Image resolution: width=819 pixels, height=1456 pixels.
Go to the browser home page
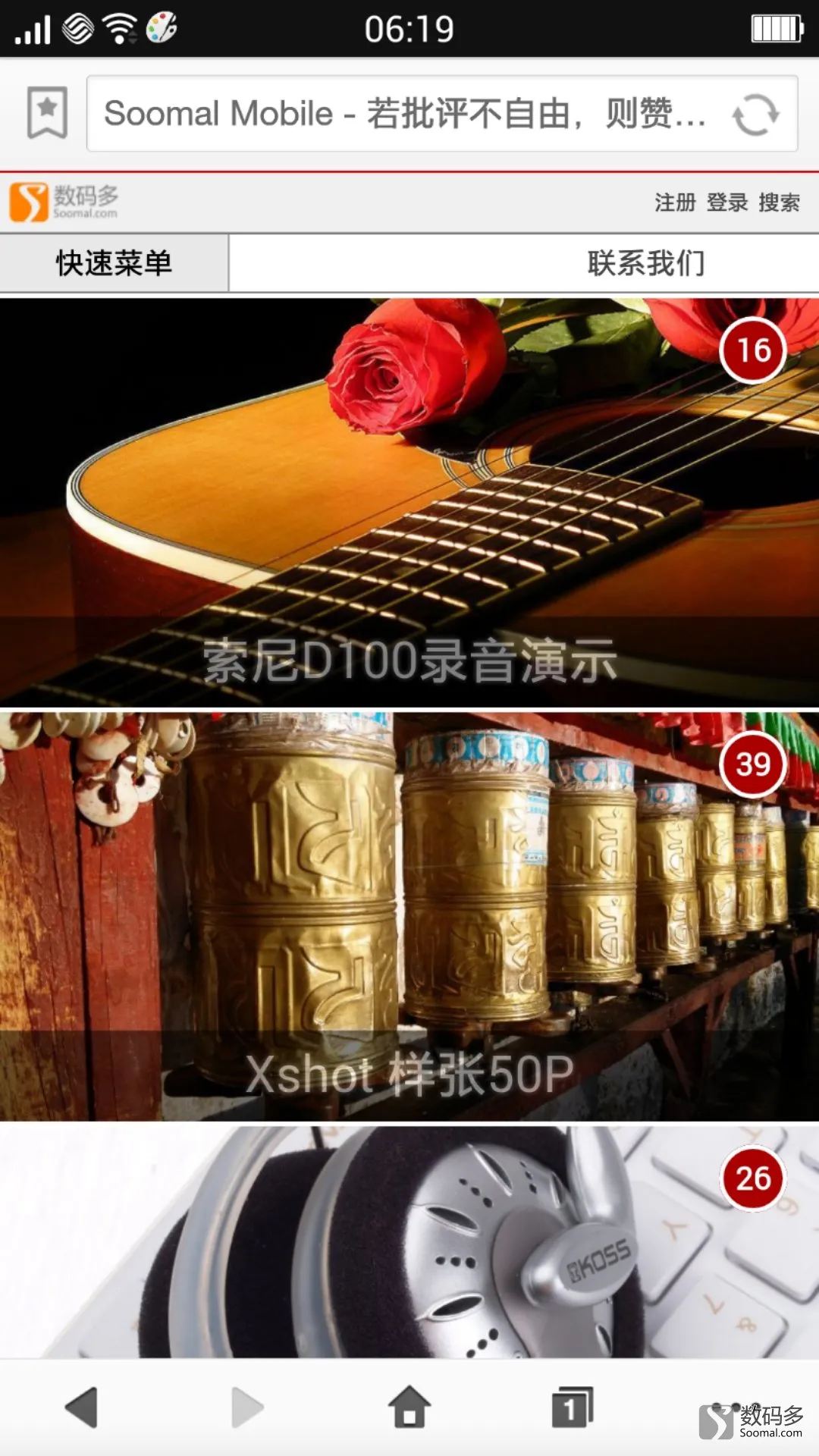[409, 1407]
